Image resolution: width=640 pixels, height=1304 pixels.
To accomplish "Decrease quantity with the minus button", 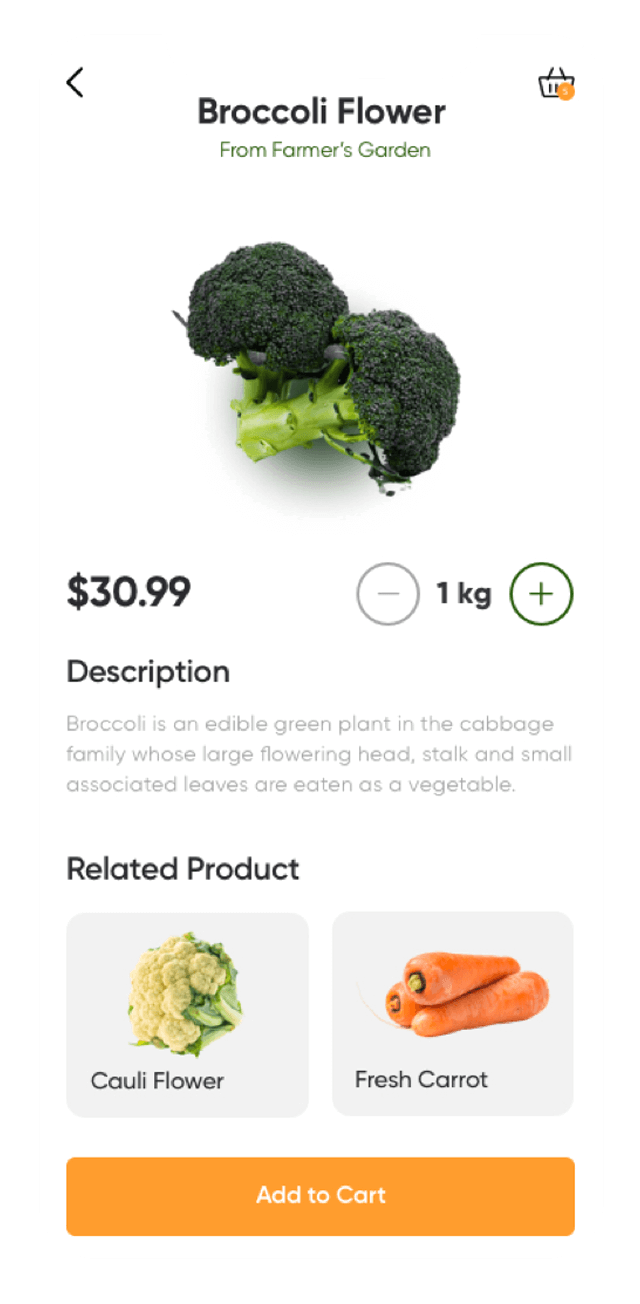I will [387, 594].
